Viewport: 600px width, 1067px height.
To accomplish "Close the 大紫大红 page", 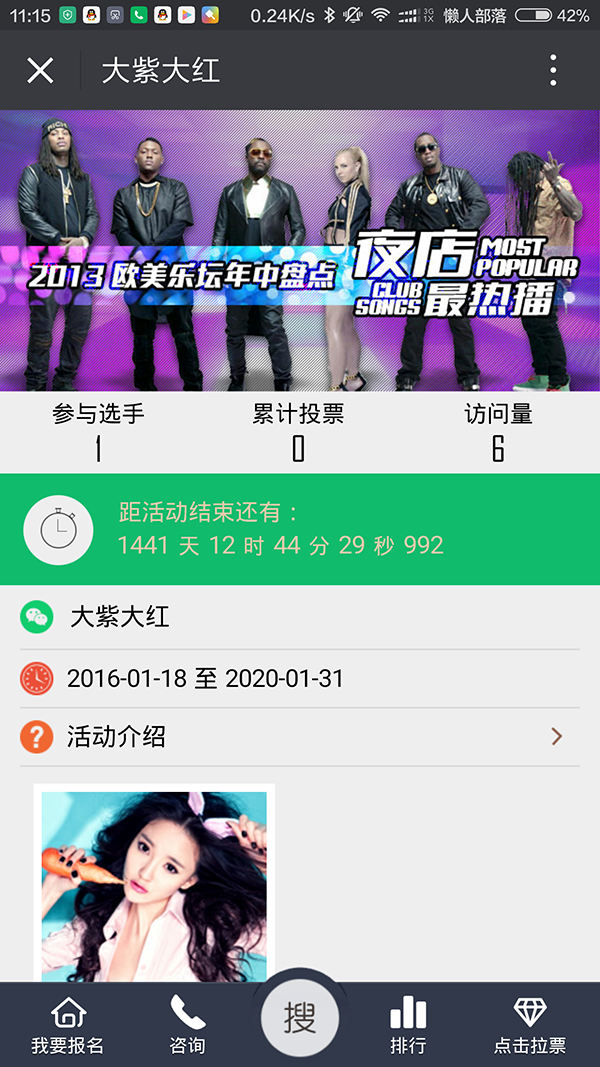I will pos(40,70).
